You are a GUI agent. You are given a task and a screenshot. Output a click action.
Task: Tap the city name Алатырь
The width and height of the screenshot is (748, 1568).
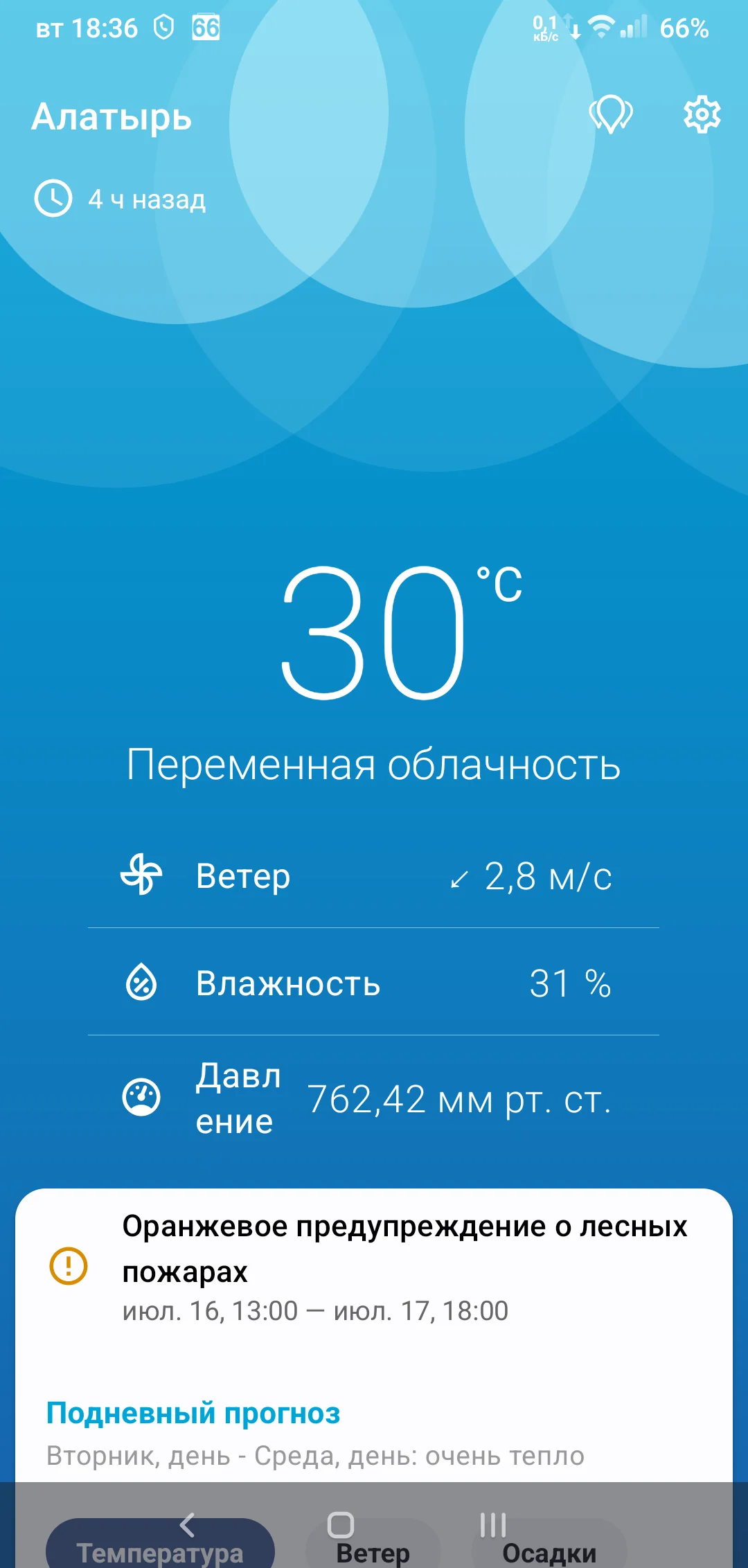pos(113,116)
